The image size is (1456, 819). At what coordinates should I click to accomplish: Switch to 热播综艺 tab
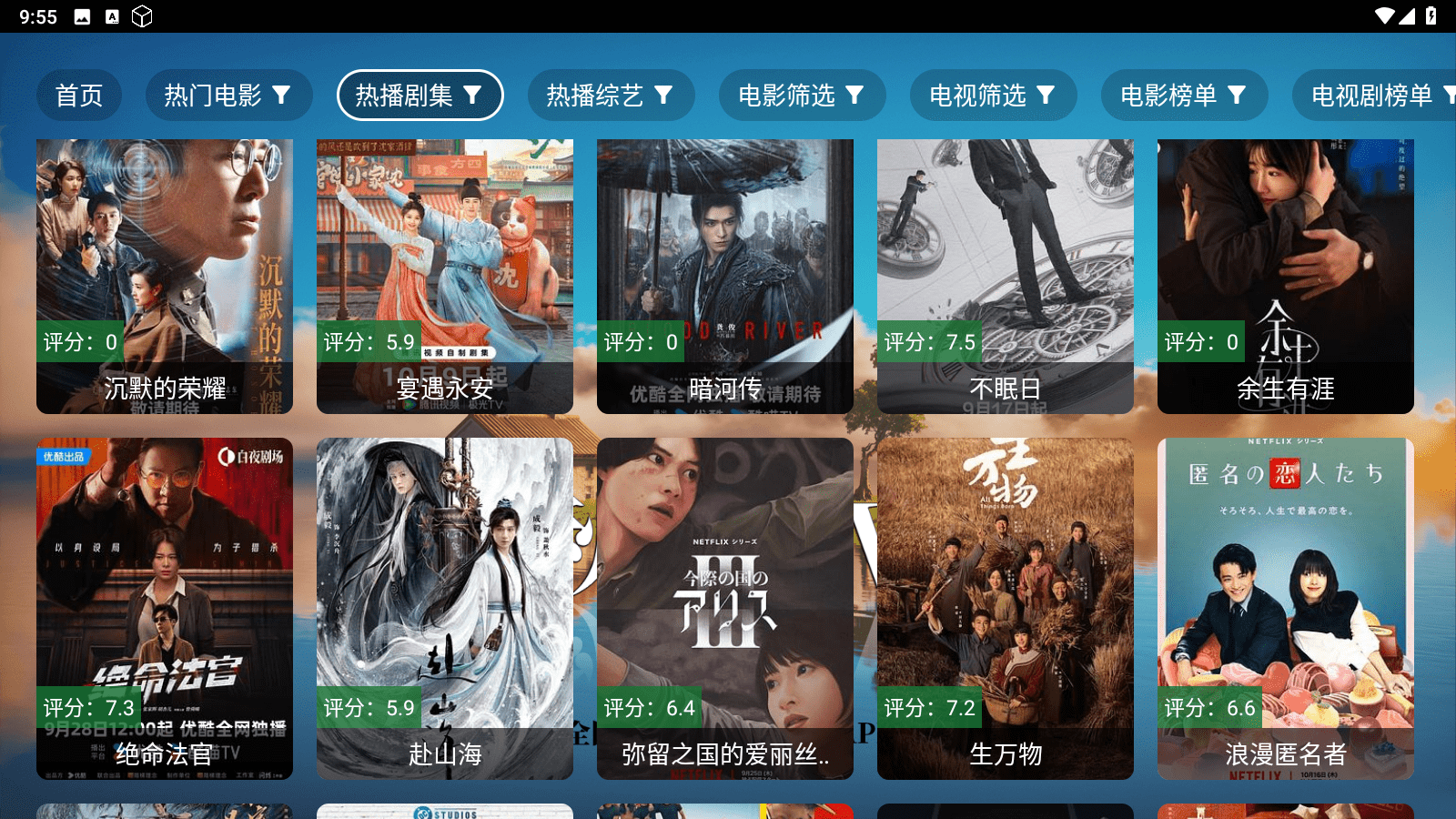point(610,96)
